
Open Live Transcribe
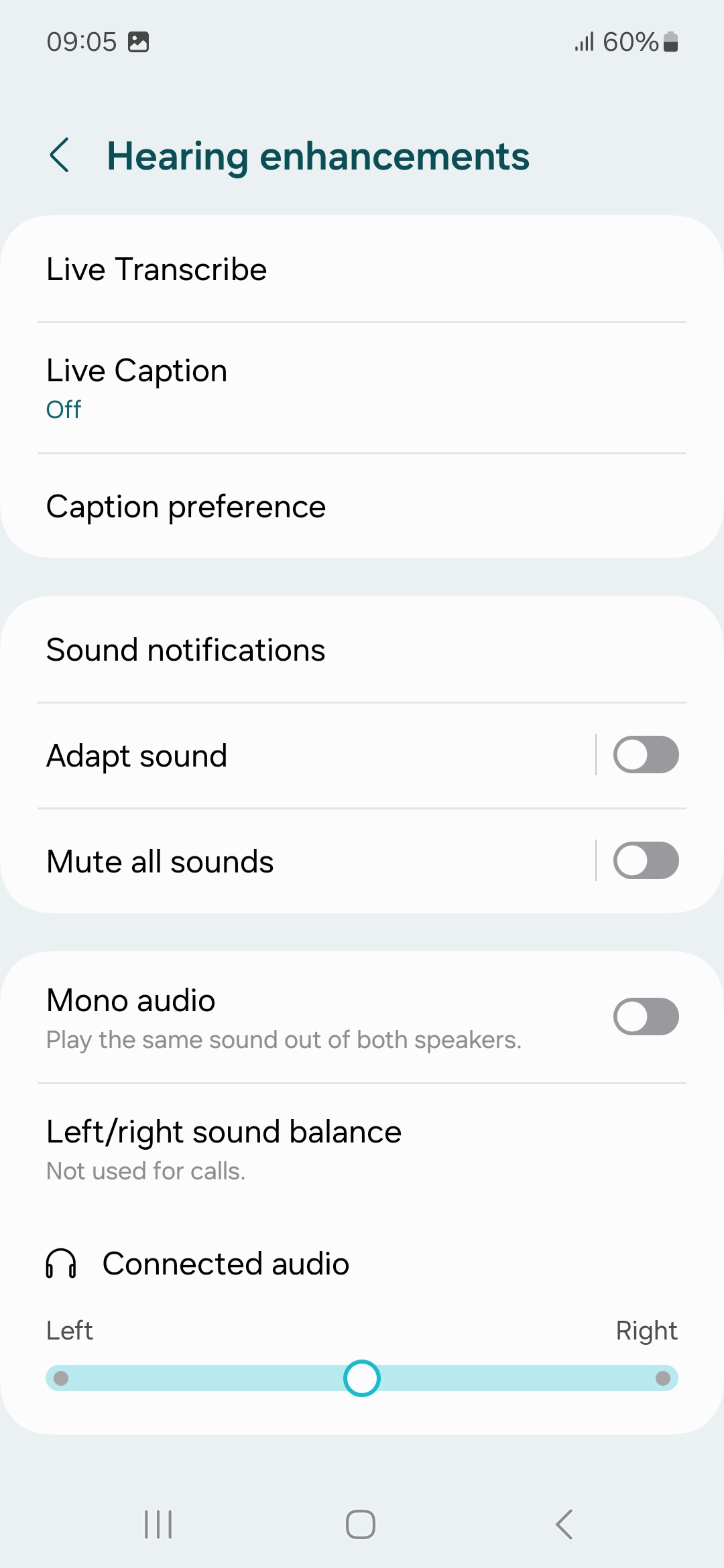[156, 269]
